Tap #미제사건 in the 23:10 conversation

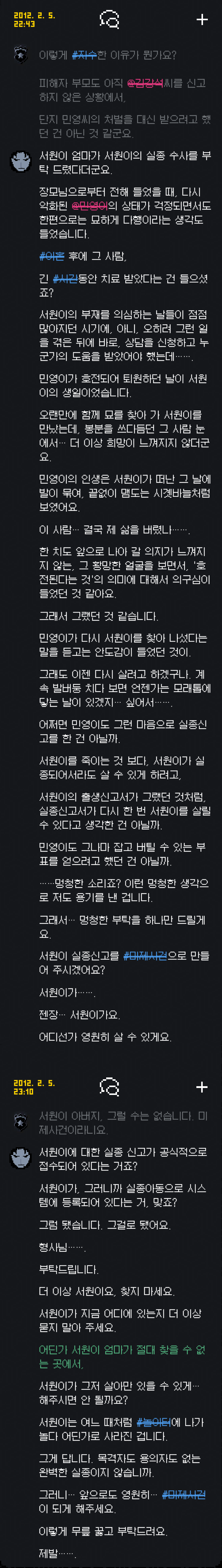pyautogui.click(x=184, y=1495)
